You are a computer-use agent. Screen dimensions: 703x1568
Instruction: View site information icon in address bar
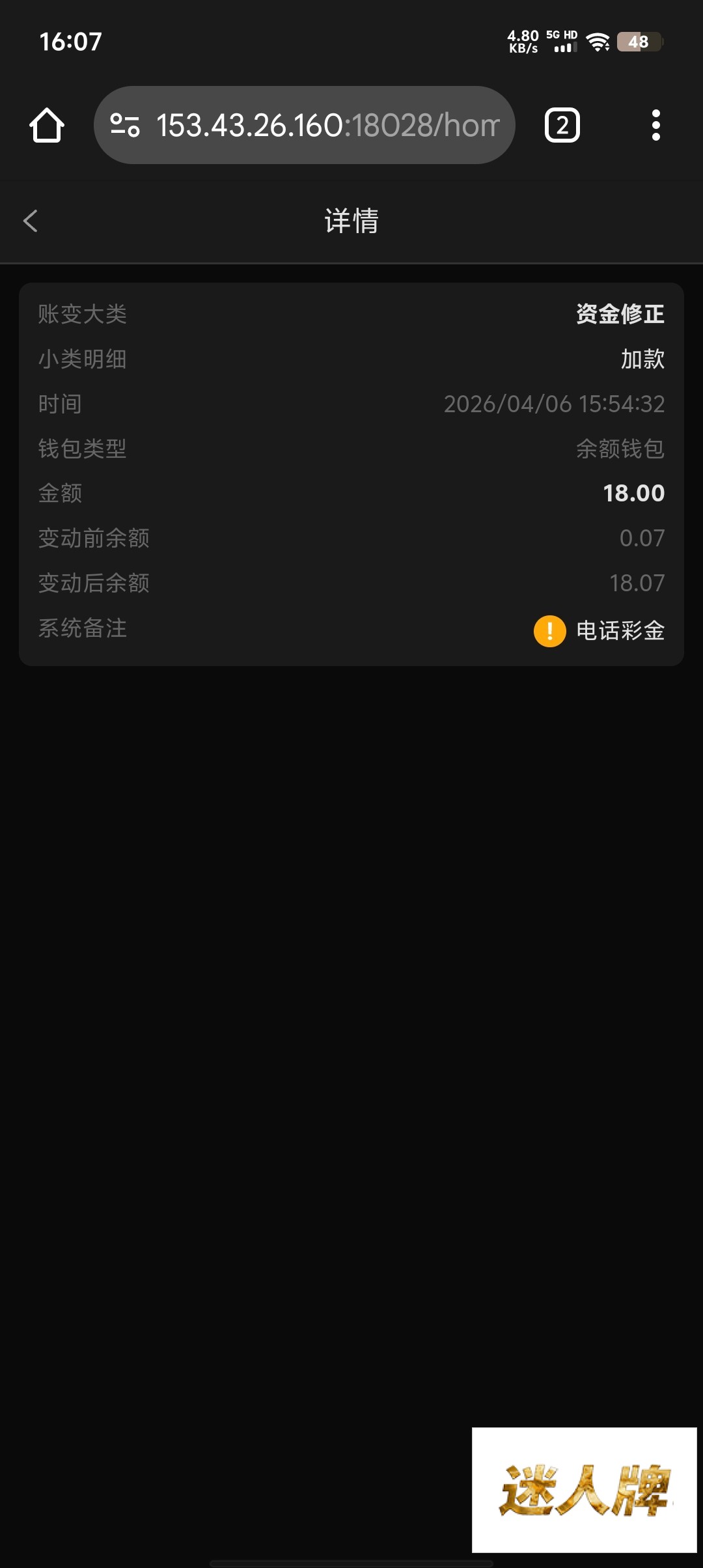(125, 125)
